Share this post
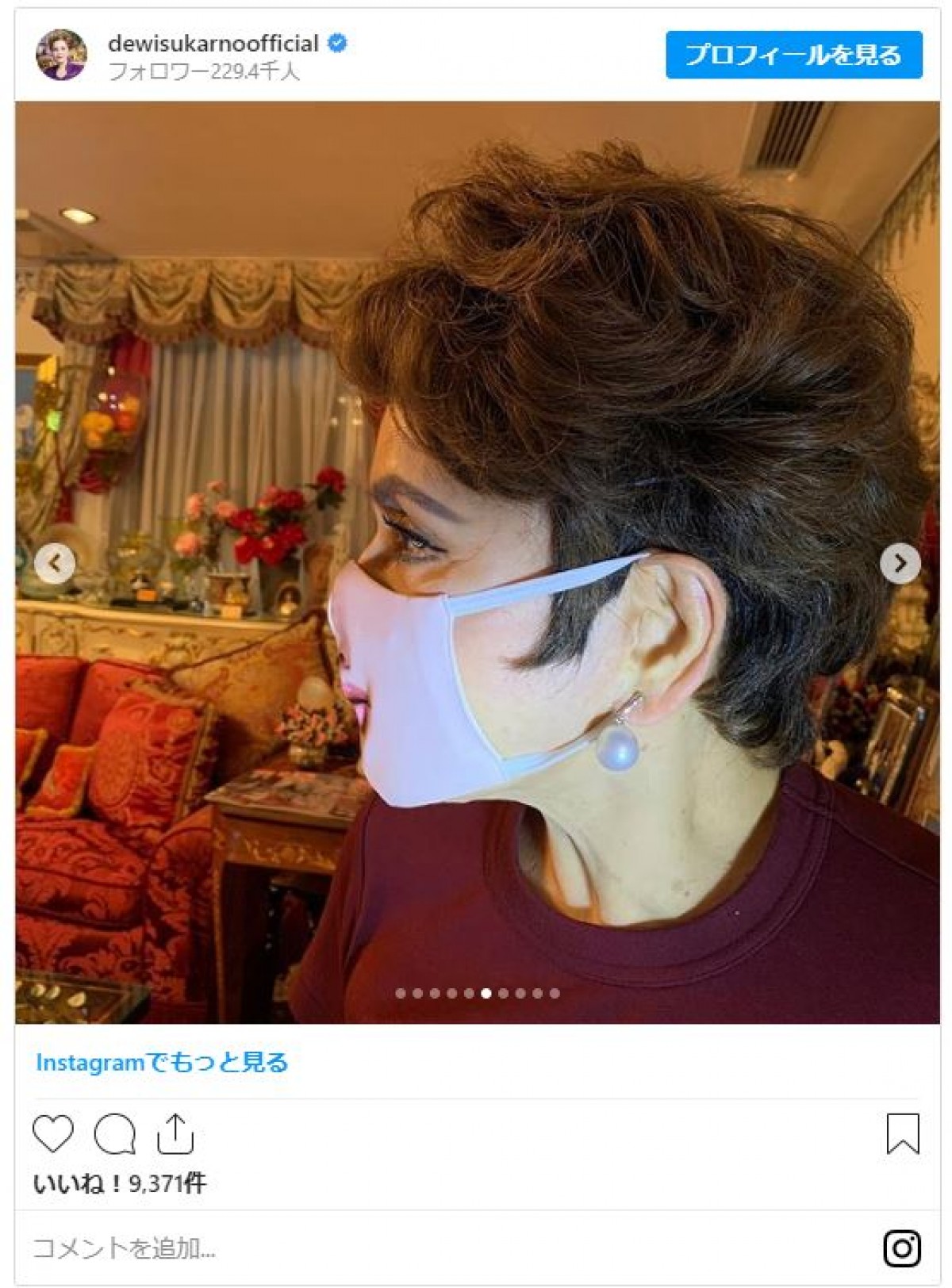This screenshot has width=952, height=1288. click(175, 1133)
